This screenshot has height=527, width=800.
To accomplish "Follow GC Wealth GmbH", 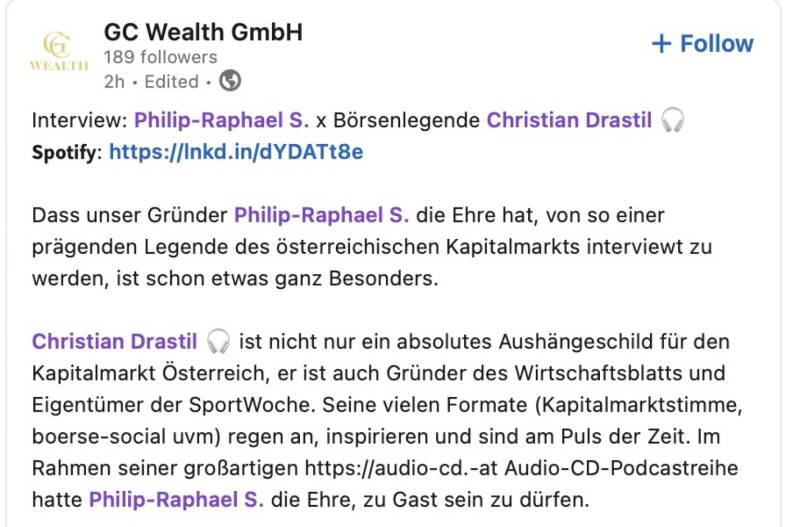I will pyautogui.click(x=702, y=44).
